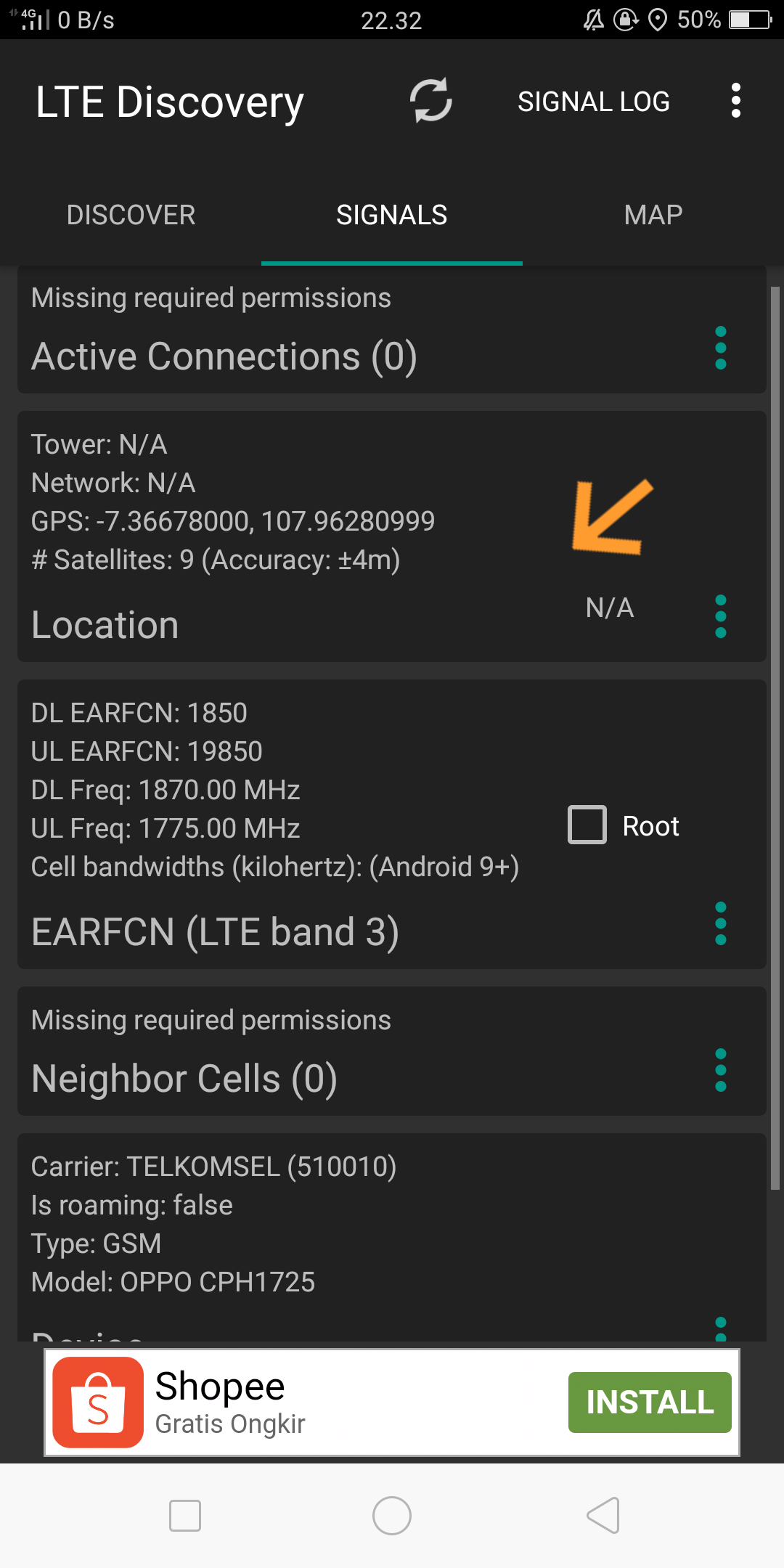Tap the refresh icon in the app bar
The height and width of the screenshot is (1568, 784).
431,101
